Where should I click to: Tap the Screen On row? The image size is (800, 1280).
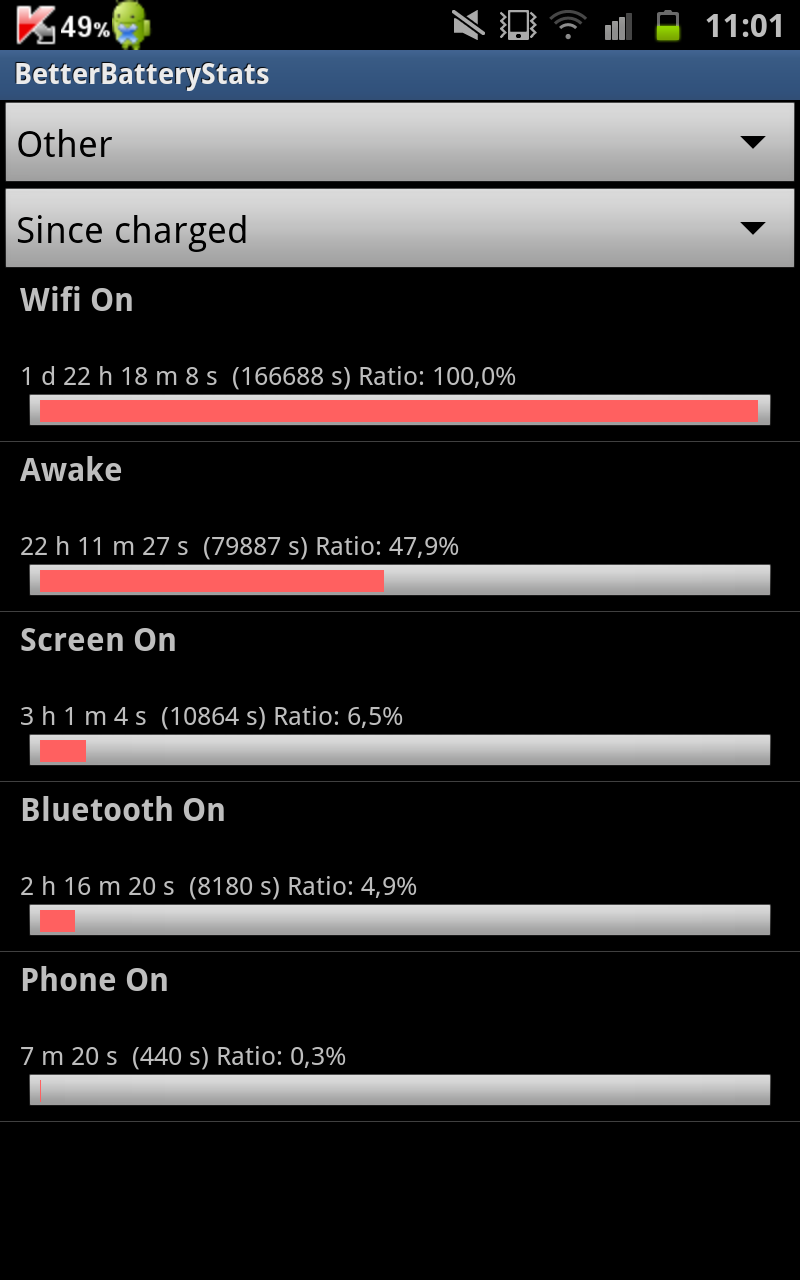[400, 697]
